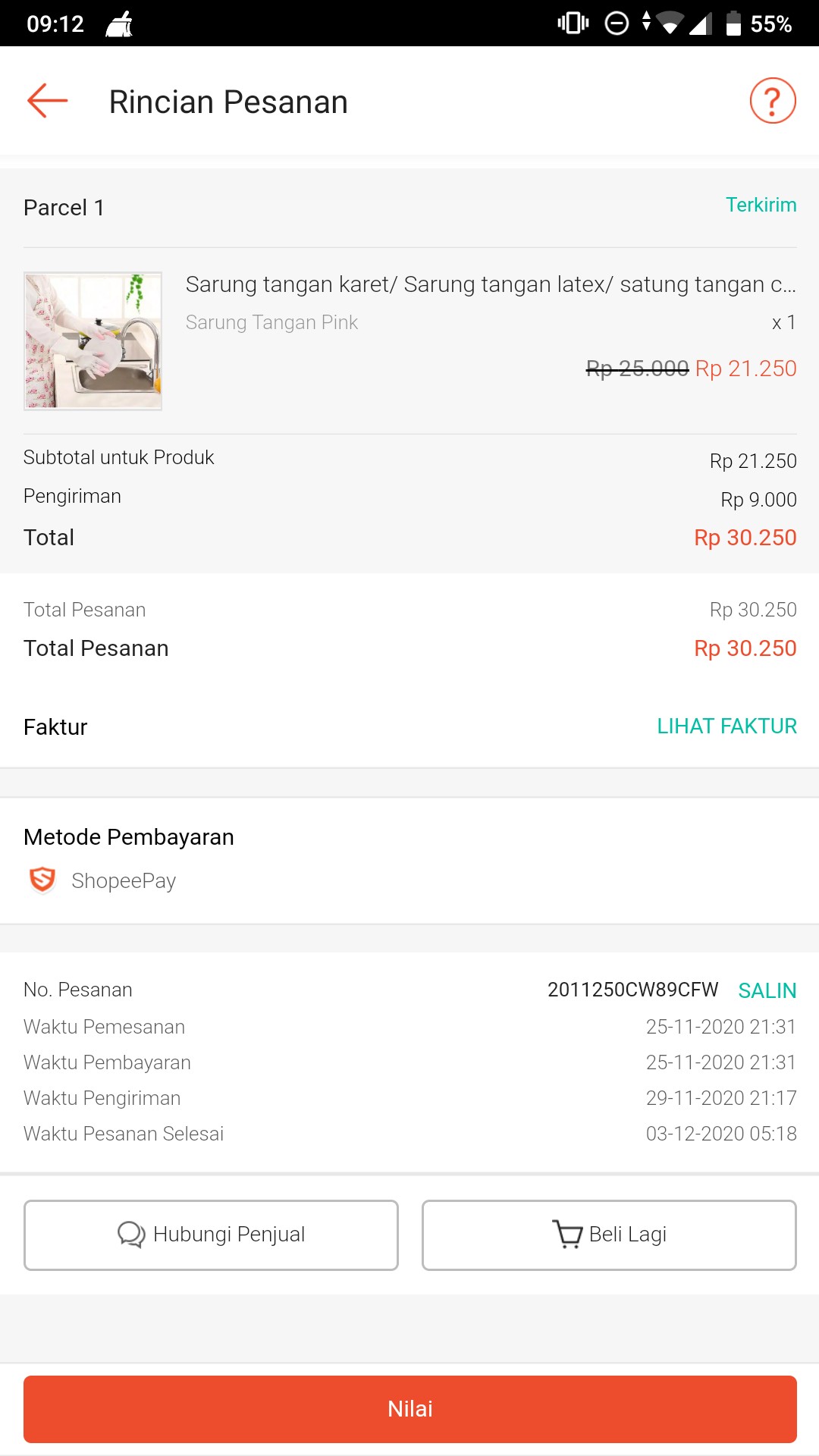Tap the back arrow in the header
This screenshot has height=1456, width=819.
45,100
